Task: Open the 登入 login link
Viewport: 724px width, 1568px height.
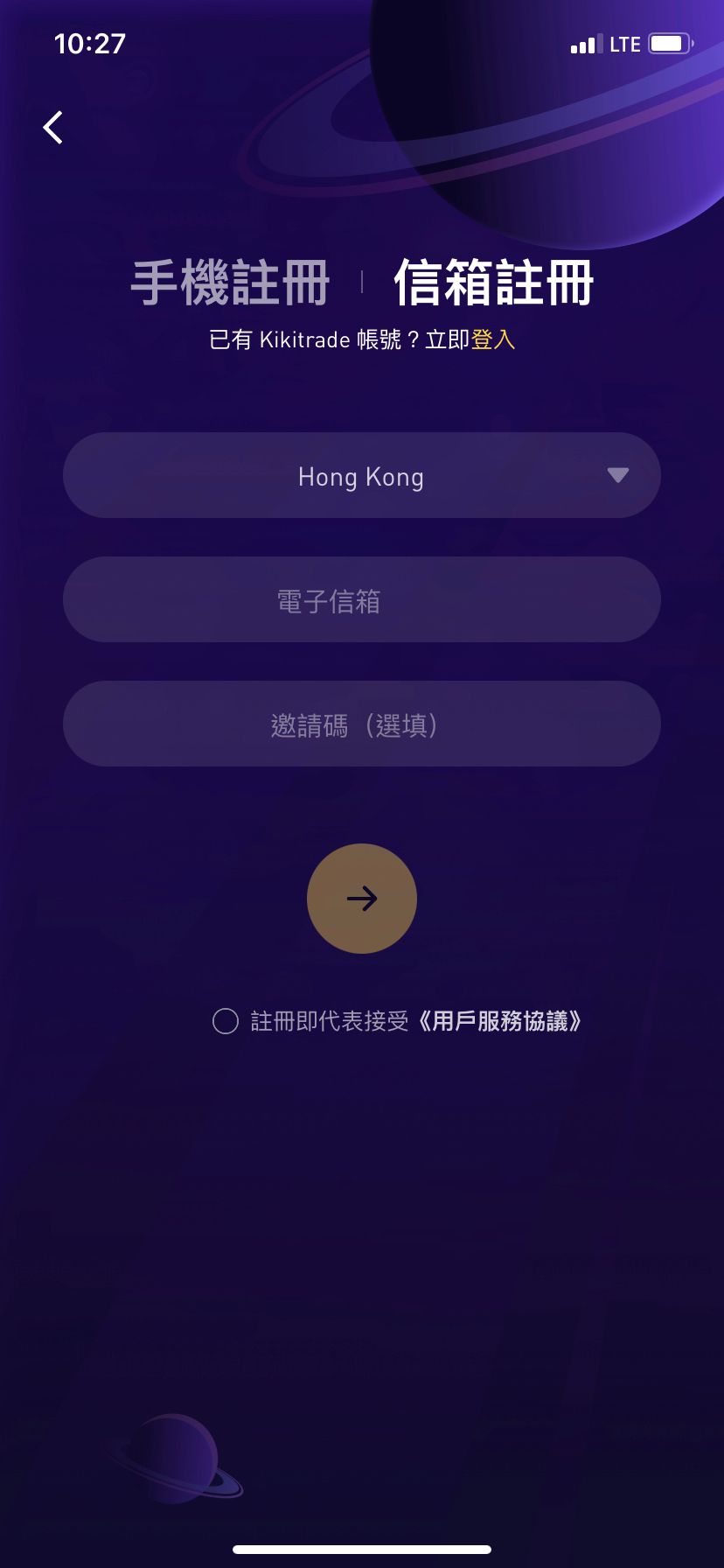Action: click(x=493, y=339)
